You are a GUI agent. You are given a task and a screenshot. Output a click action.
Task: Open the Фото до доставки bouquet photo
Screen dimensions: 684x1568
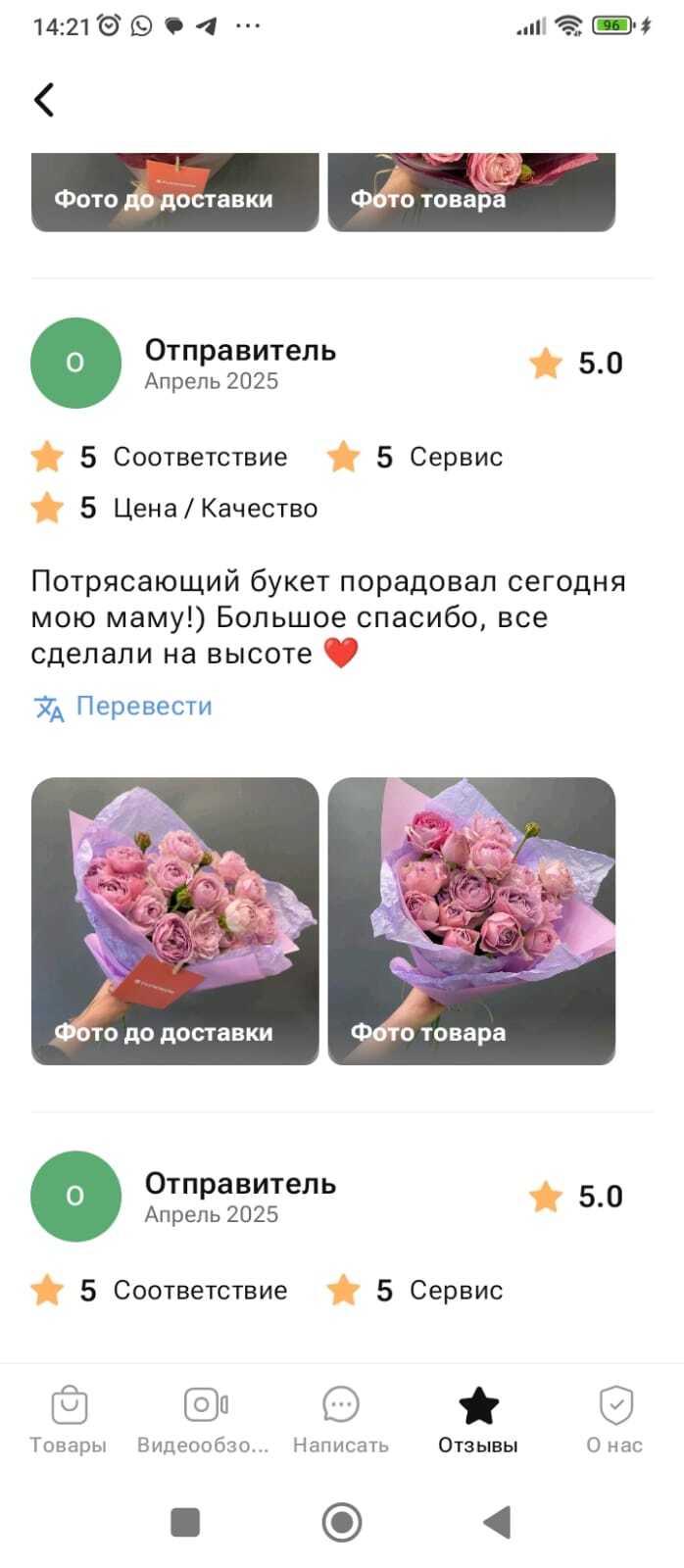pyautogui.click(x=174, y=920)
